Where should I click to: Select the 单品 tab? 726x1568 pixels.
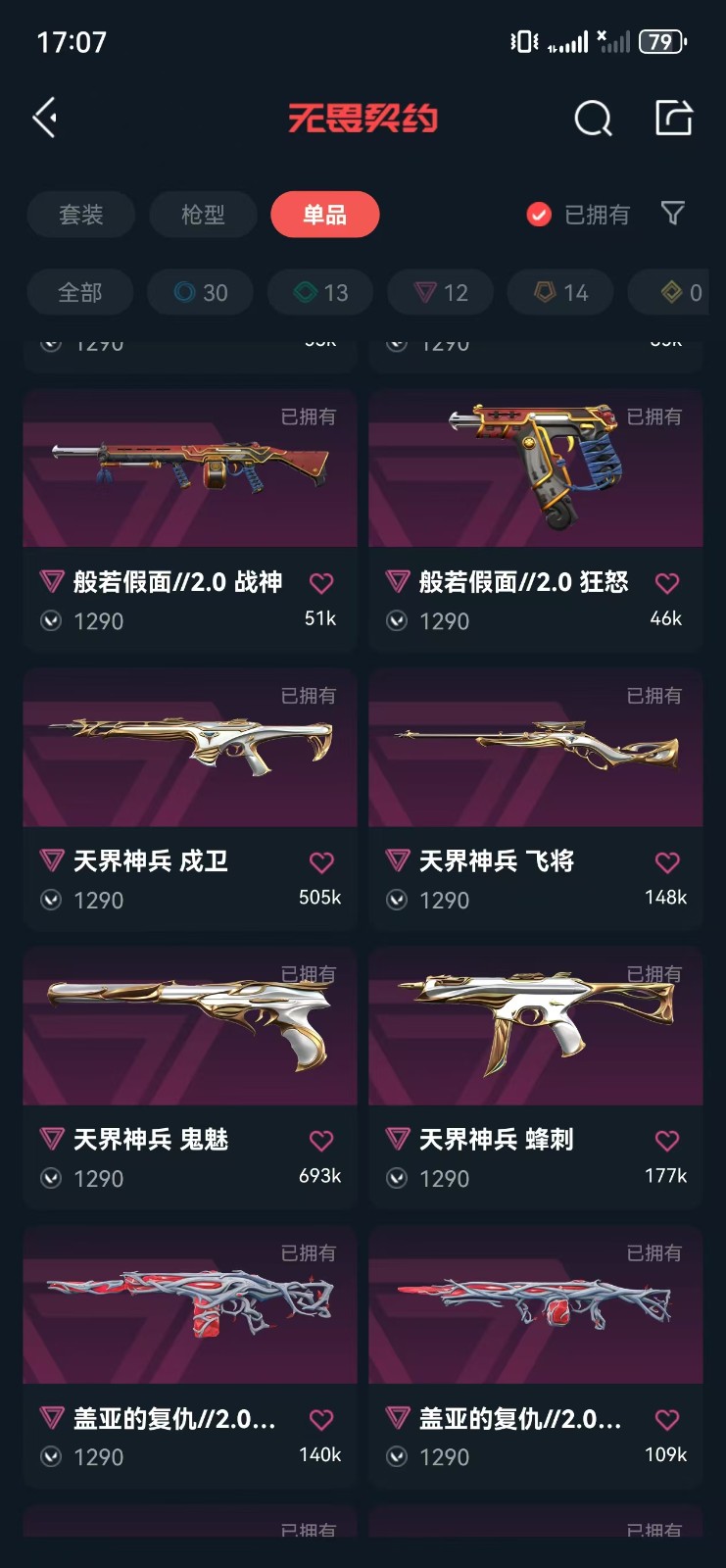pyautogui.click(x=324, y=215)
